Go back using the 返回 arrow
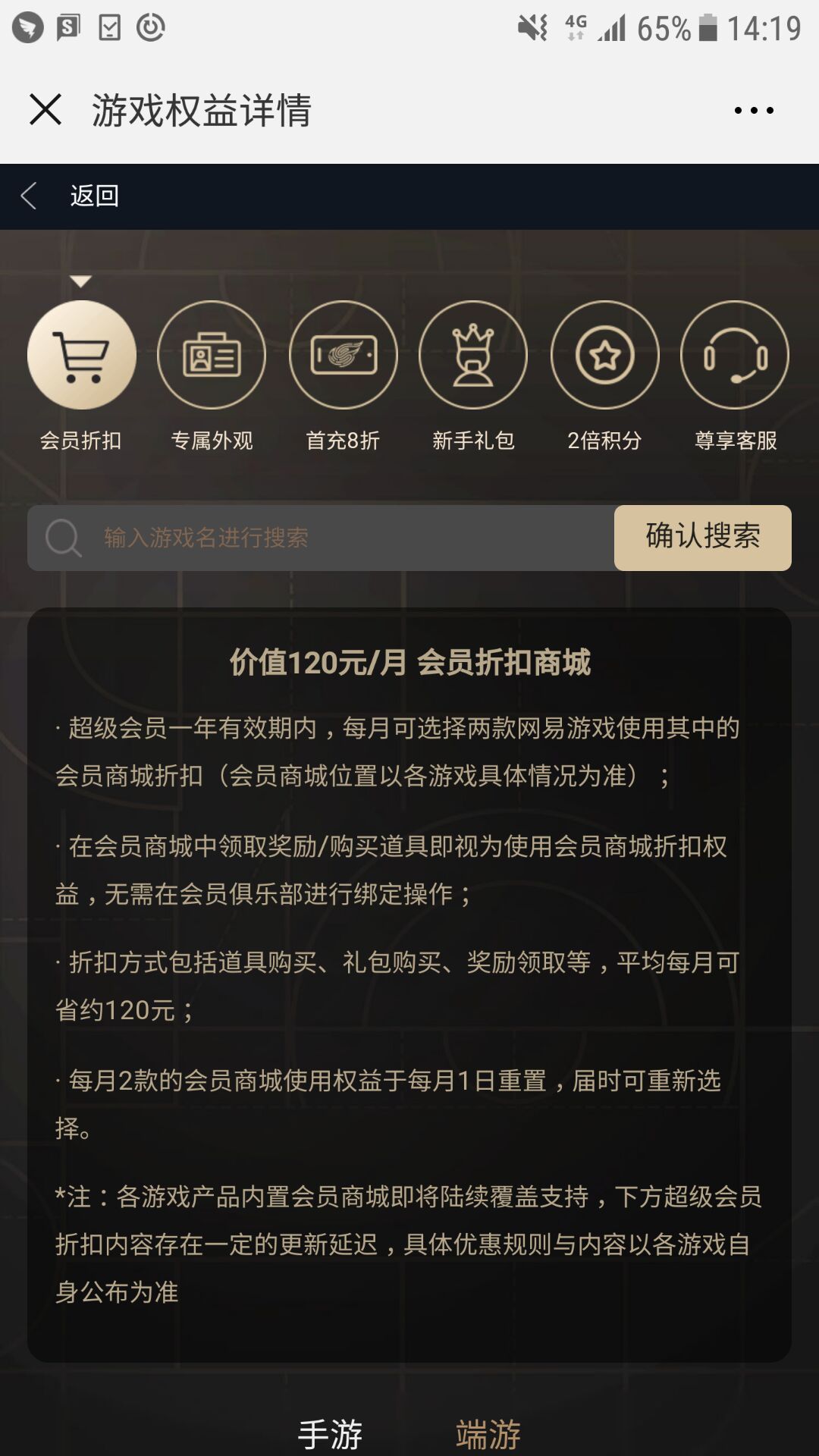The width and height of the screenshot is (819, 1456). coord(29,196)
